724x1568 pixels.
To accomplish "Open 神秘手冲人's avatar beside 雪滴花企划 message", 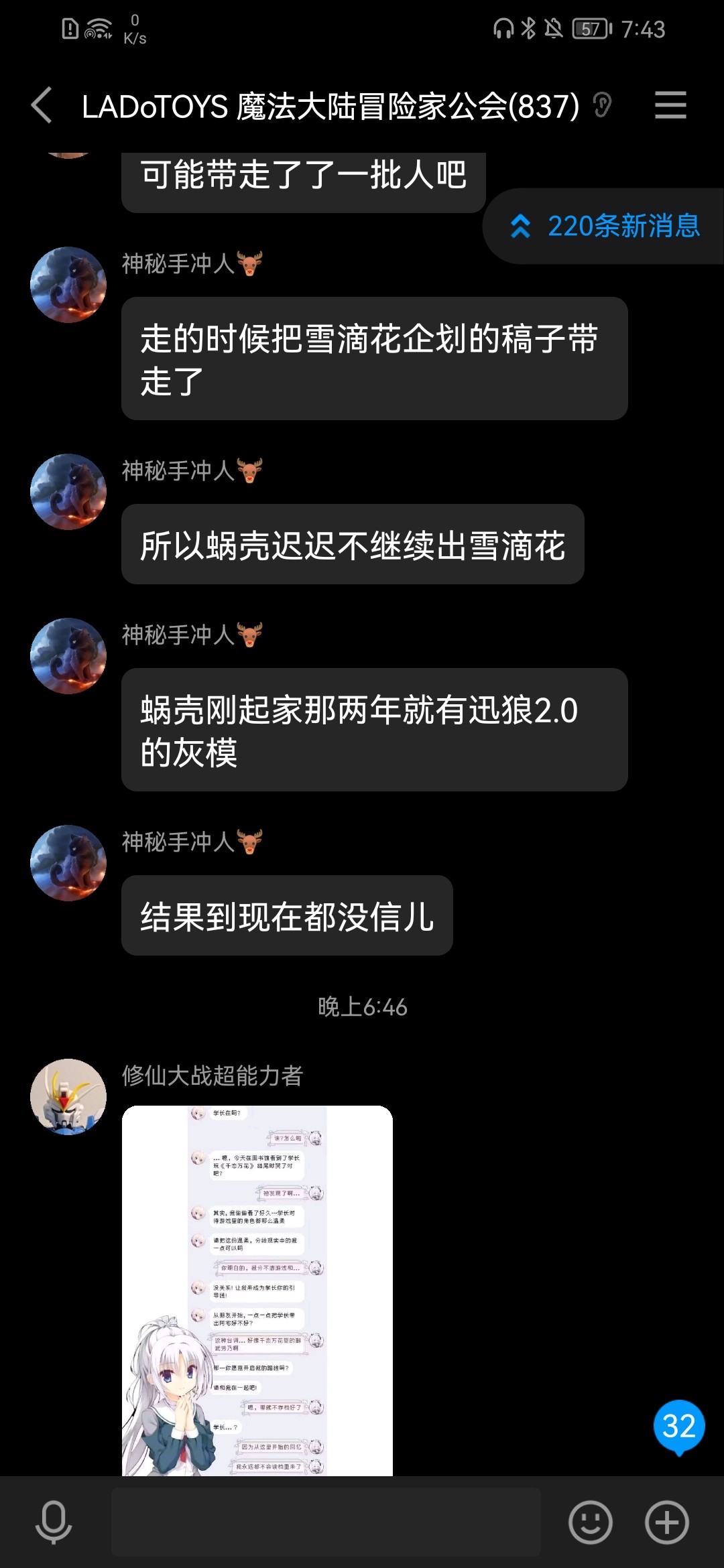I will click(68, 285).
